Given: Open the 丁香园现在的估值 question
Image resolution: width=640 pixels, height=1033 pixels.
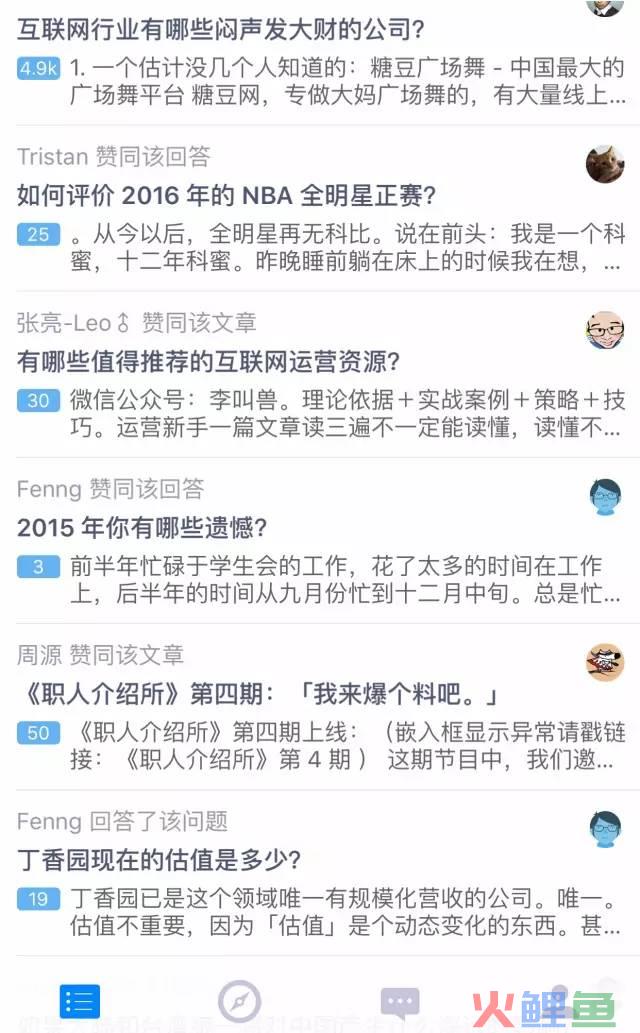Looking at the screenshot, I should (x=159, y=860).
